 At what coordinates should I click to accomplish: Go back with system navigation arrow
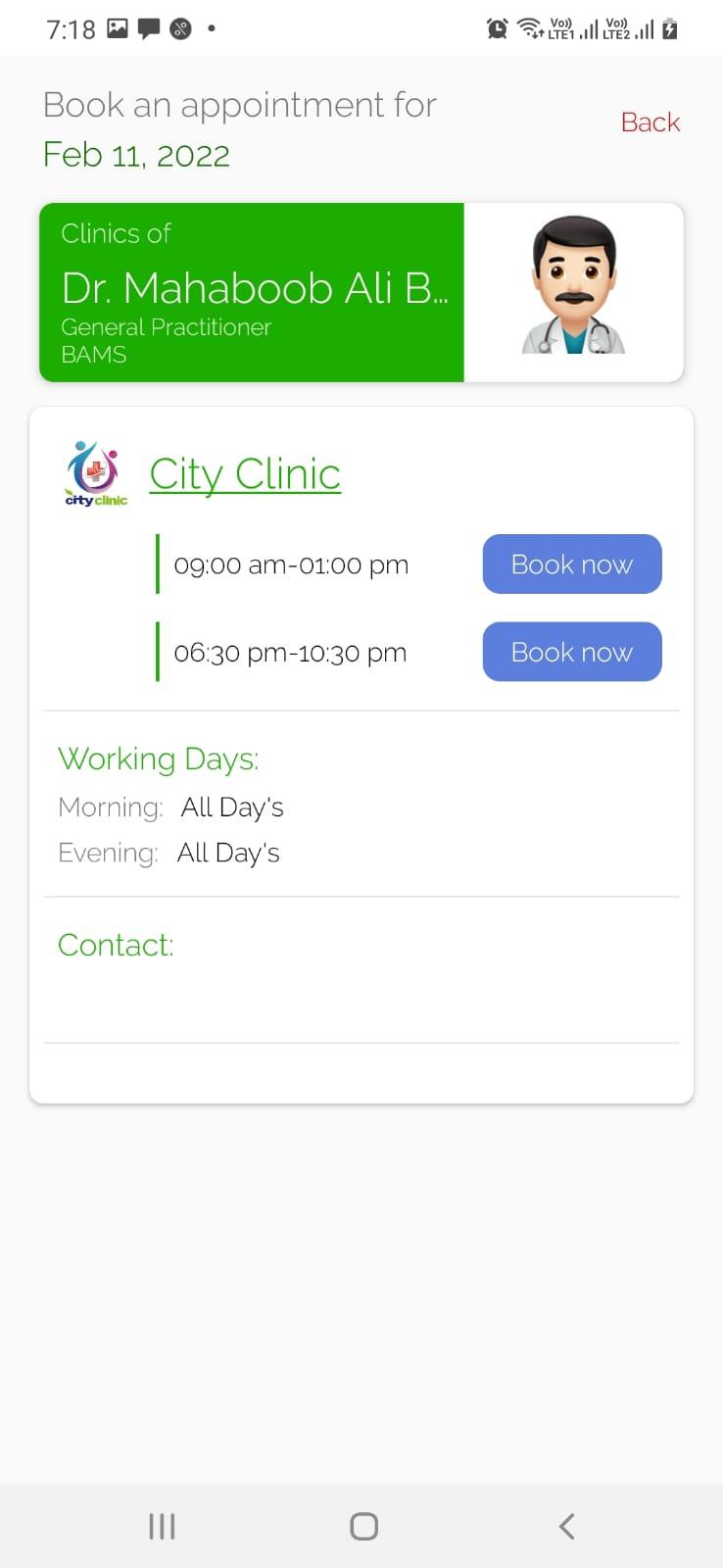(566, 1526)
